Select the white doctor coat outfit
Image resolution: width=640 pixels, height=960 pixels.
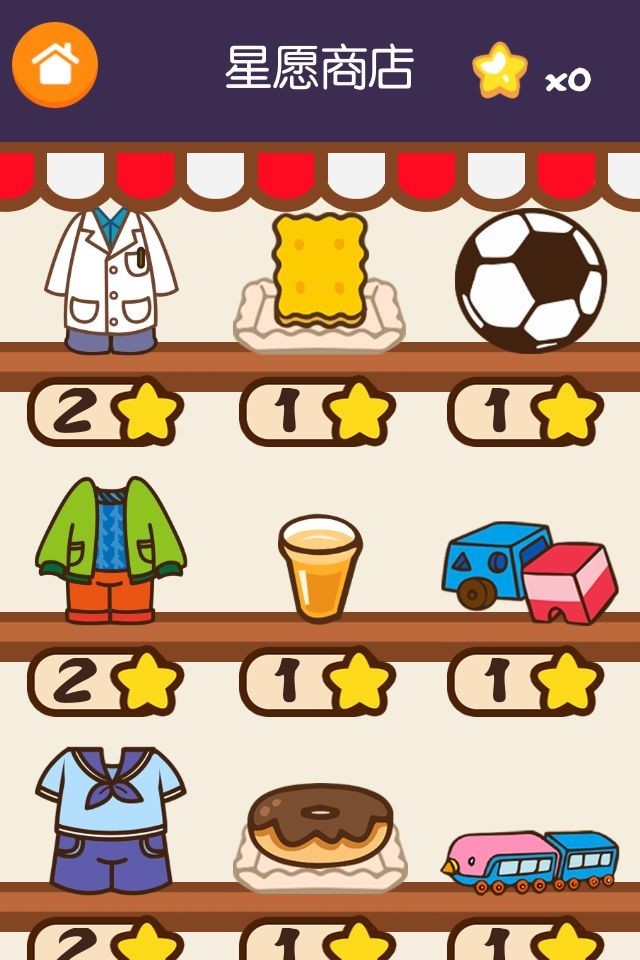[x=110, y=280]
